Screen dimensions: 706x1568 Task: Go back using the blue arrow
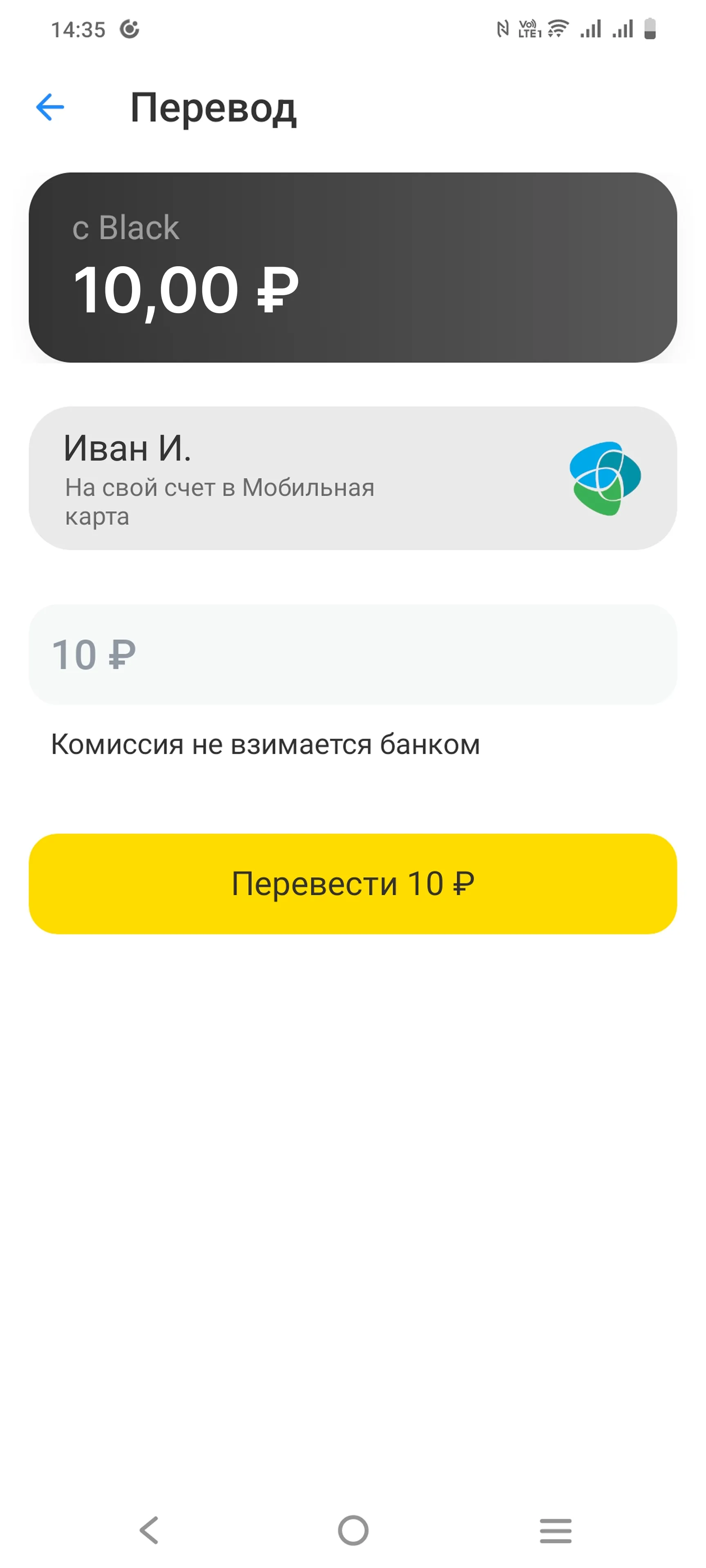50,108
